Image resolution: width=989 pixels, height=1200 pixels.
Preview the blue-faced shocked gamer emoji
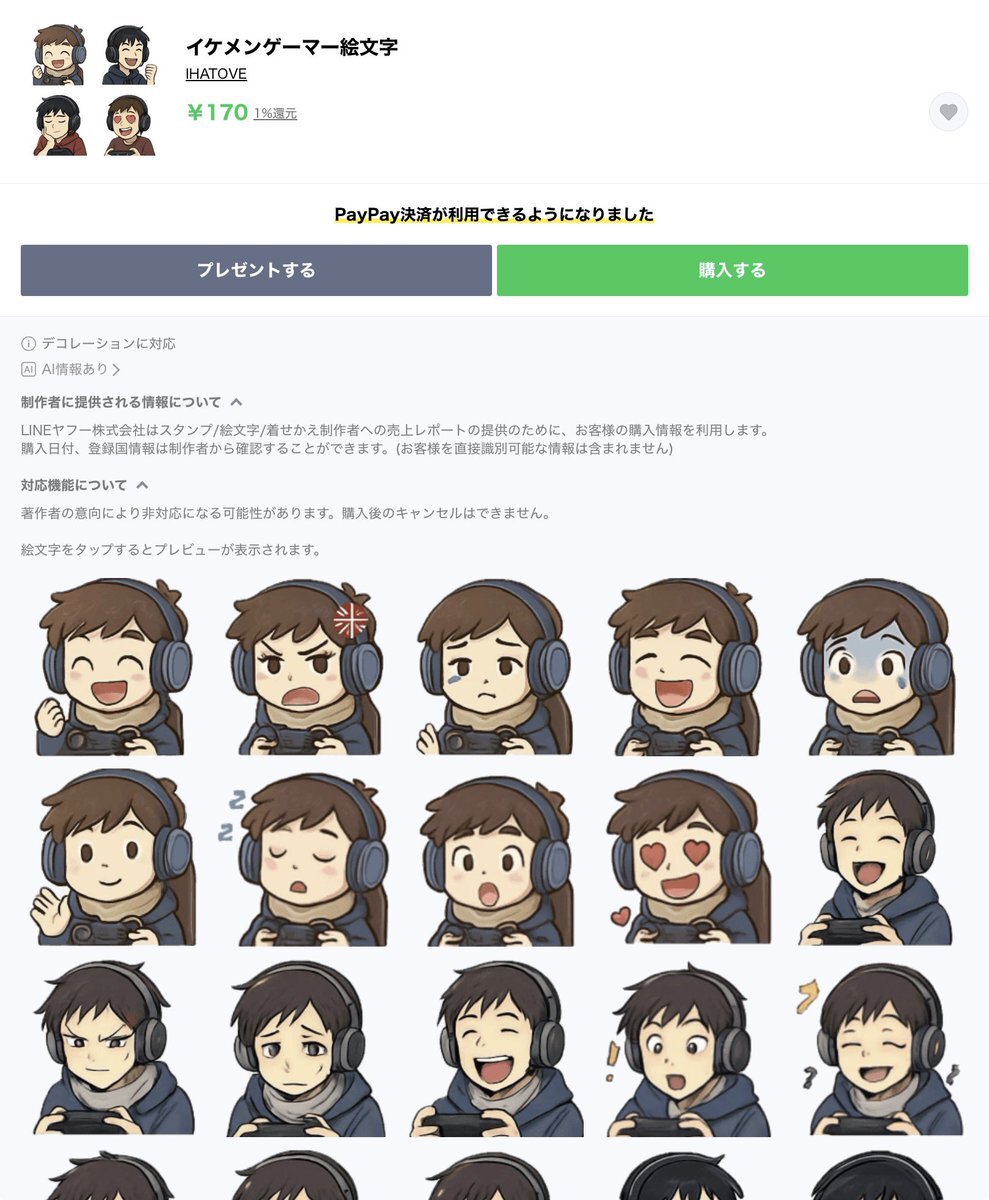click(x=874, y=667)
